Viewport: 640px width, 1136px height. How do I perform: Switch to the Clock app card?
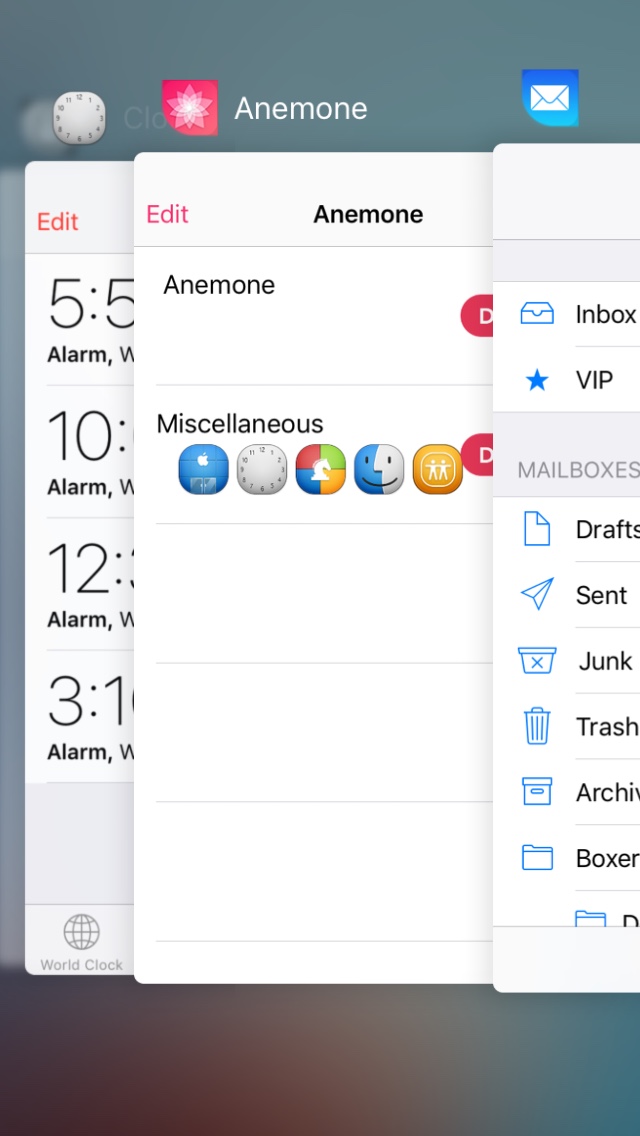click(78, 600)
